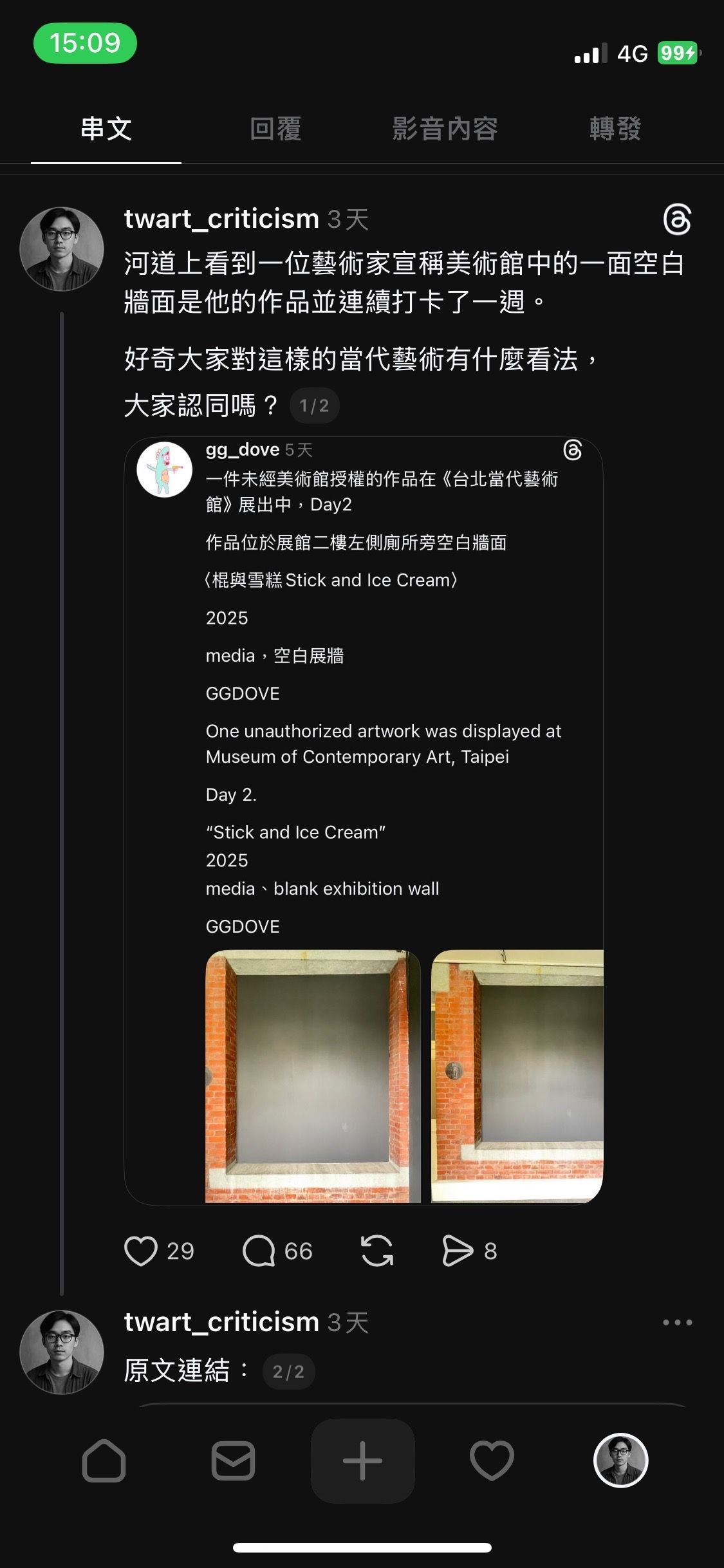This screenshot has width=724, height=1568.
Task: Tap the Threads logo icon on first post
Action: (x=677, y=219)
